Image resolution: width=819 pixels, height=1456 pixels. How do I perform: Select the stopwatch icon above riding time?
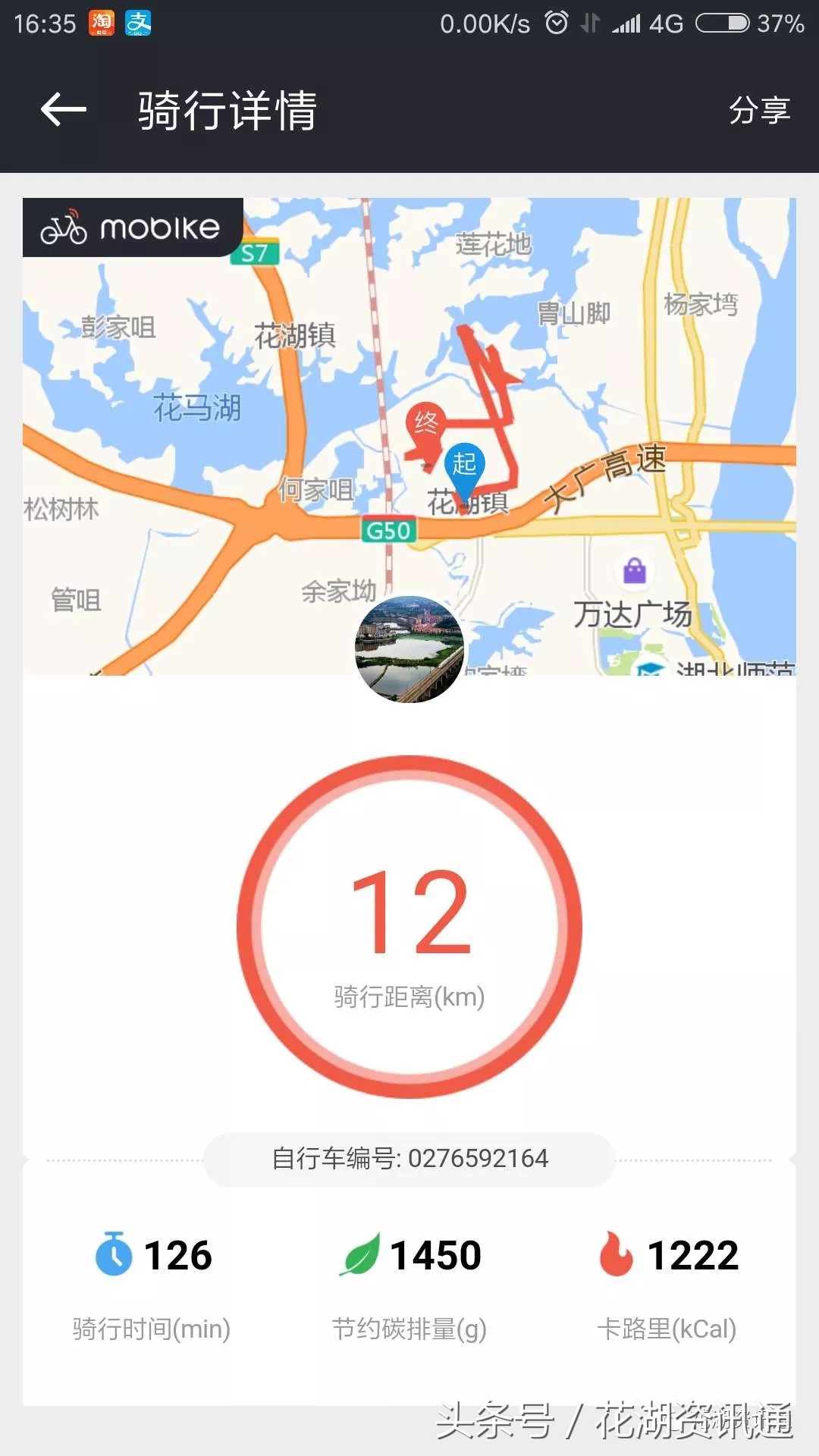(112, 1255)
